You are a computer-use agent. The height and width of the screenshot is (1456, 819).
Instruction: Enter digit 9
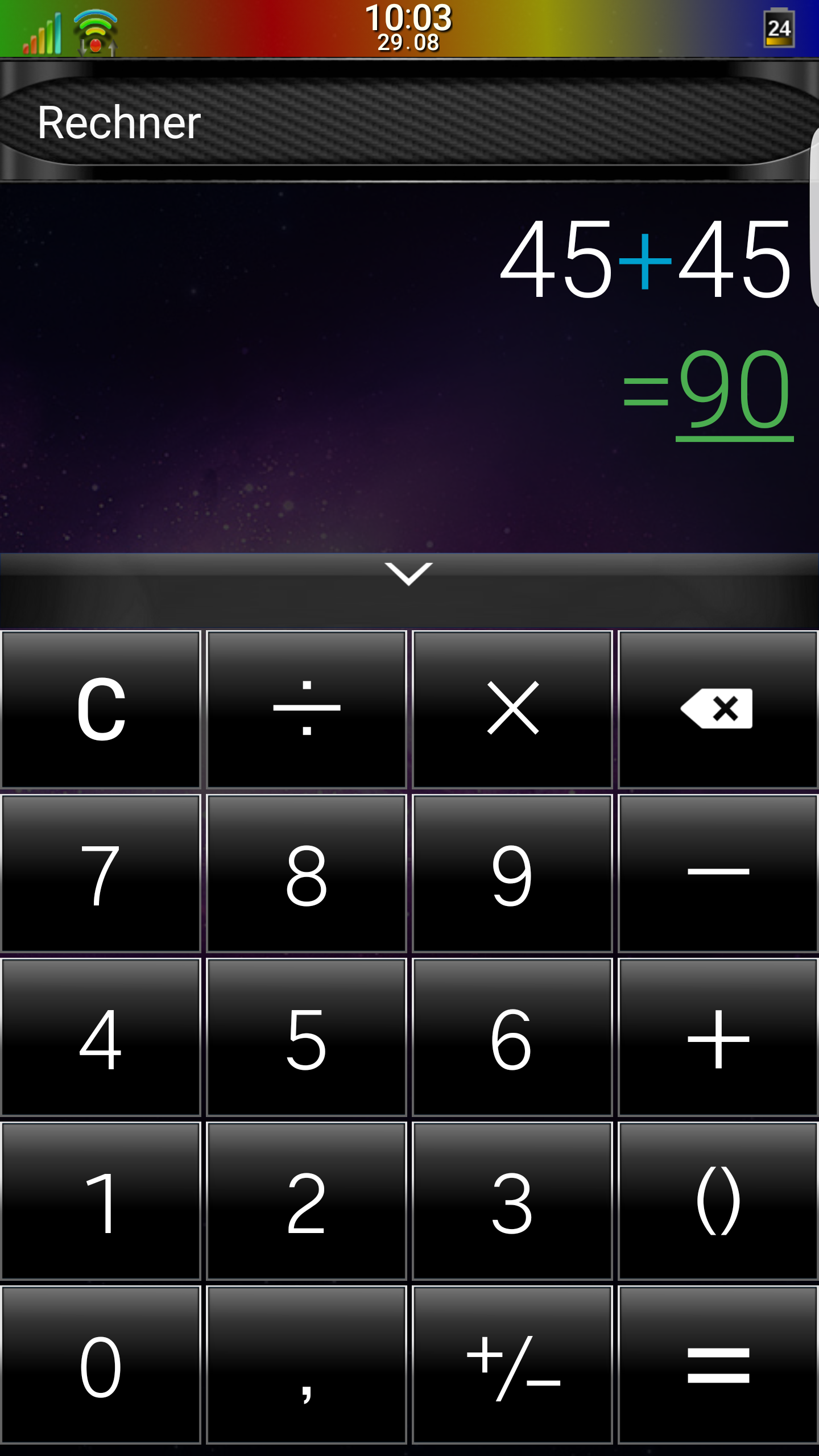coord(512,874)
